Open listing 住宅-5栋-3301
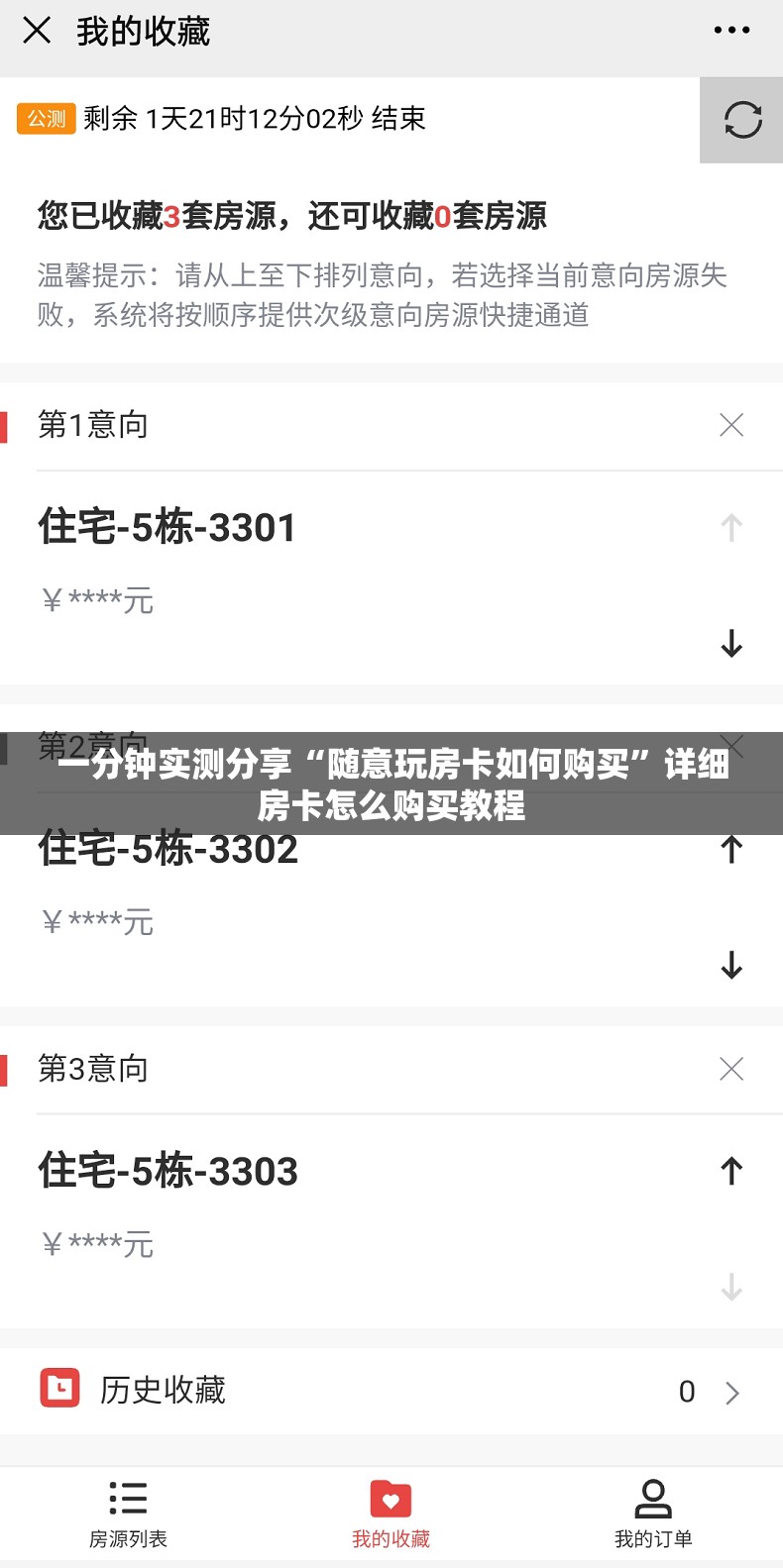 click(x=167, y=528)
